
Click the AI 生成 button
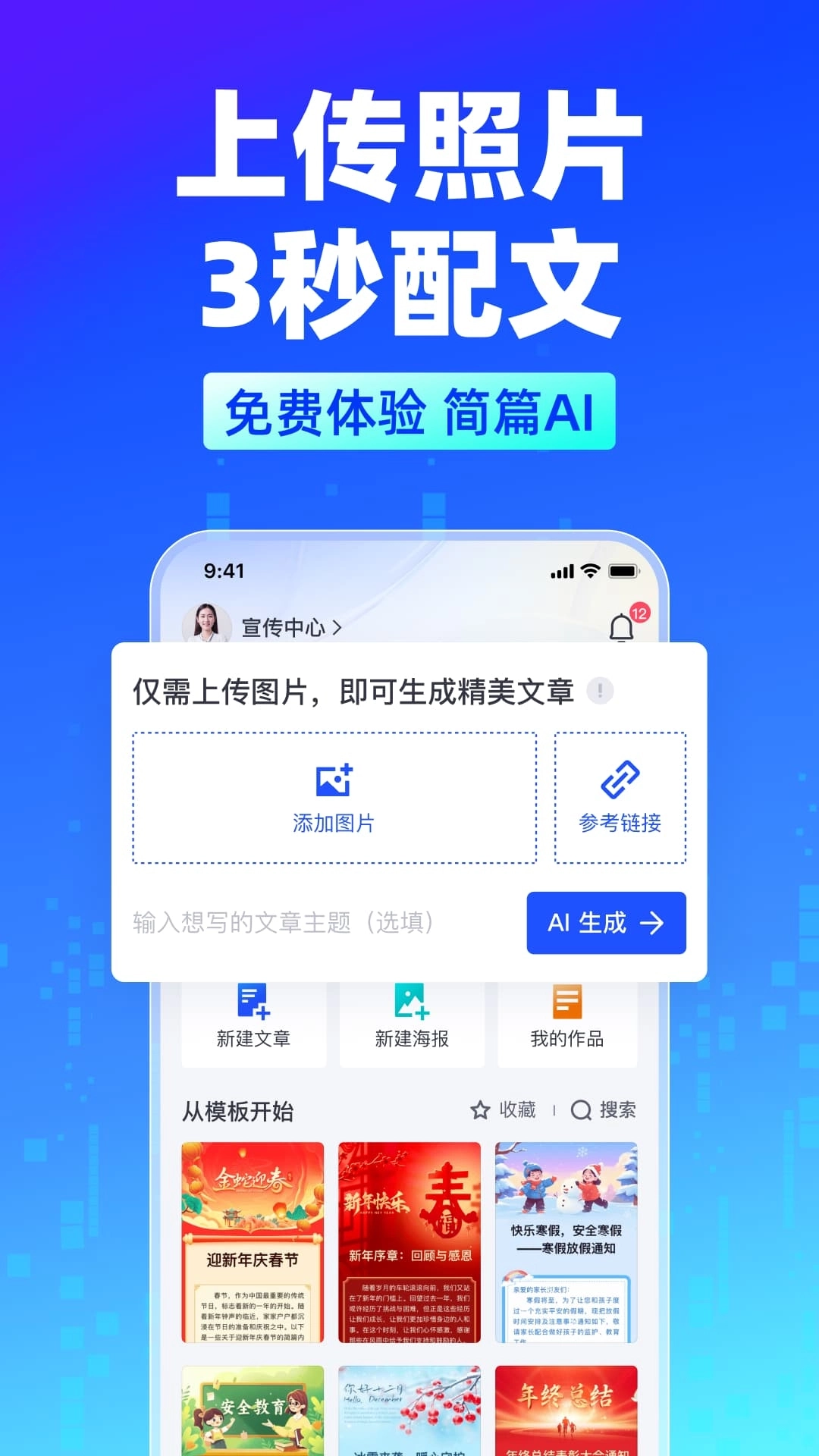coord(607,924)
